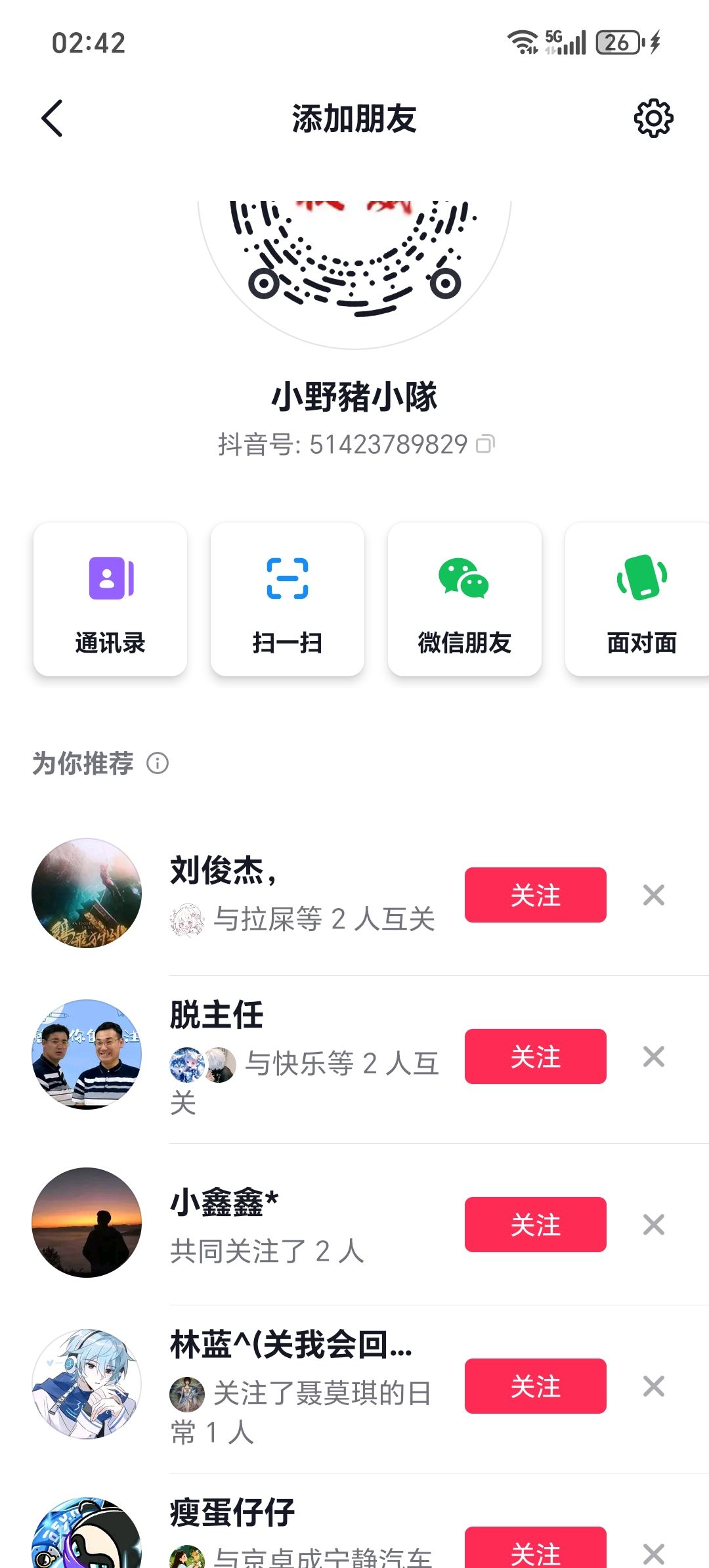Follow 刘俊杰, with the 关注 button

click(x=535, y=895)
